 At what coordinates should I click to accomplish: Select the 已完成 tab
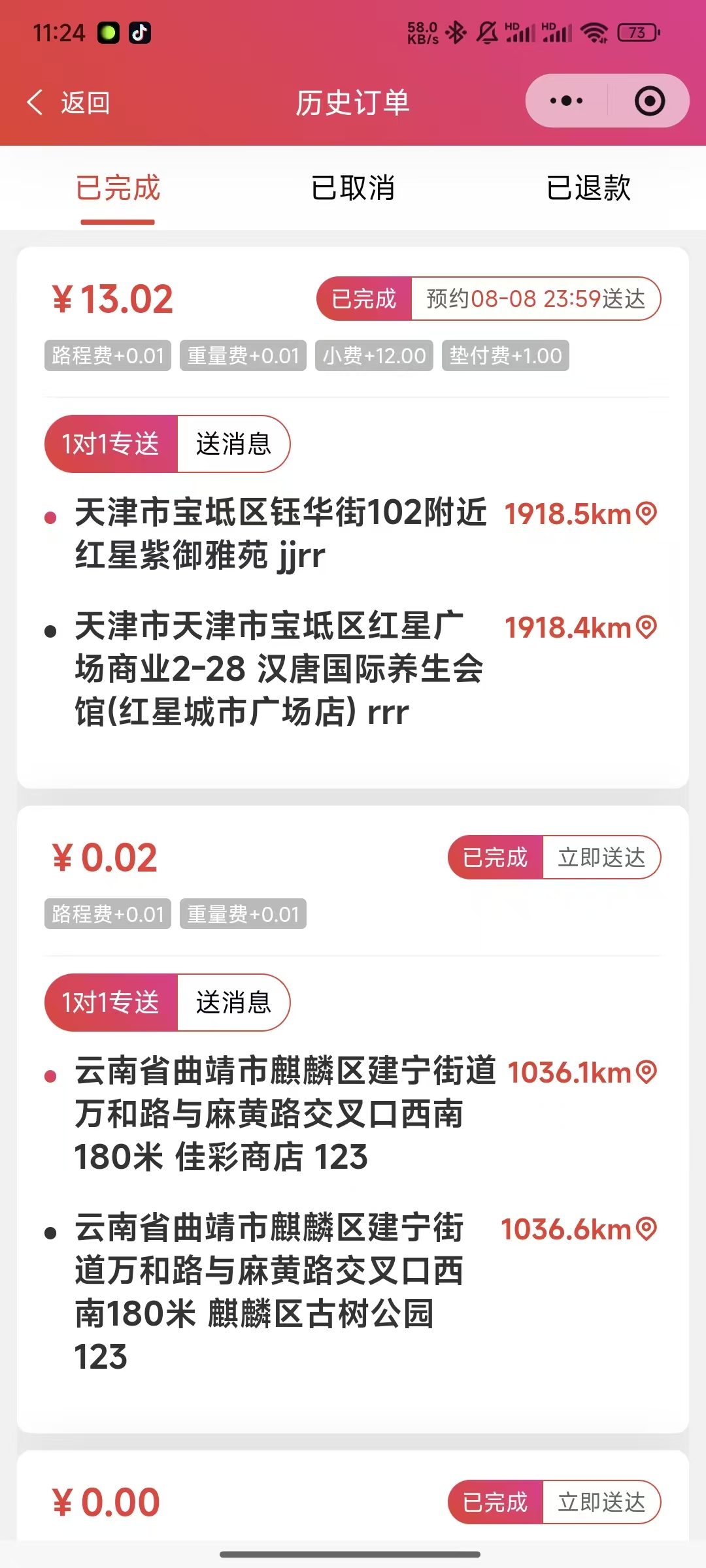(118, 188)
